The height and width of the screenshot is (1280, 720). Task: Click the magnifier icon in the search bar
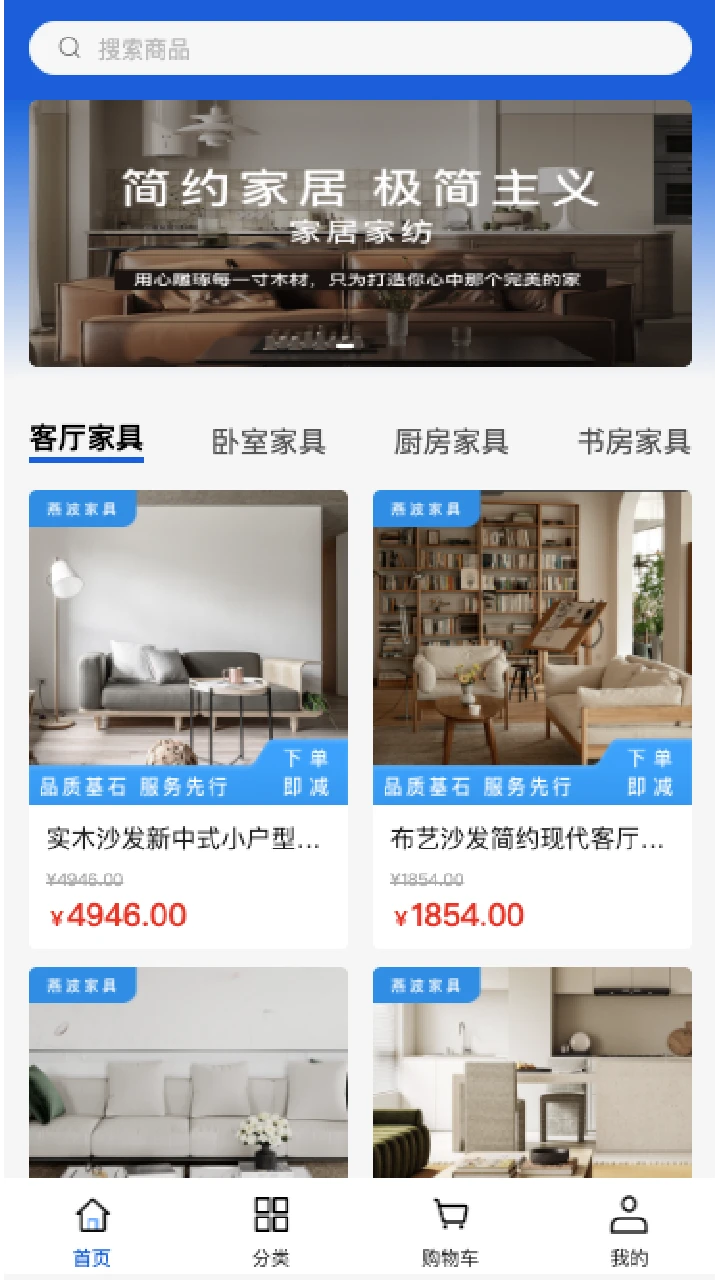[x=68, y=48]
